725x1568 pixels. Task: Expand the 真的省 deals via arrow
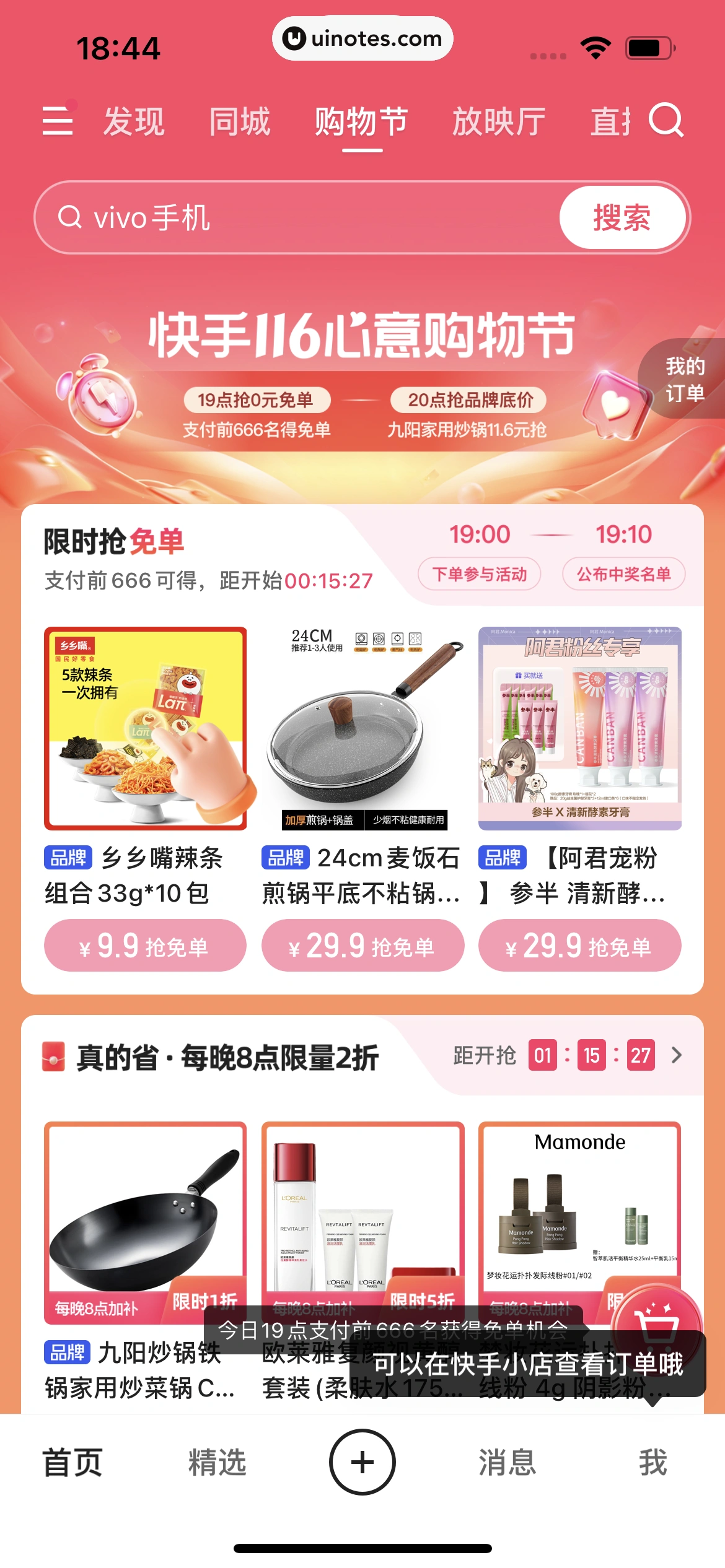(677, 1055)
